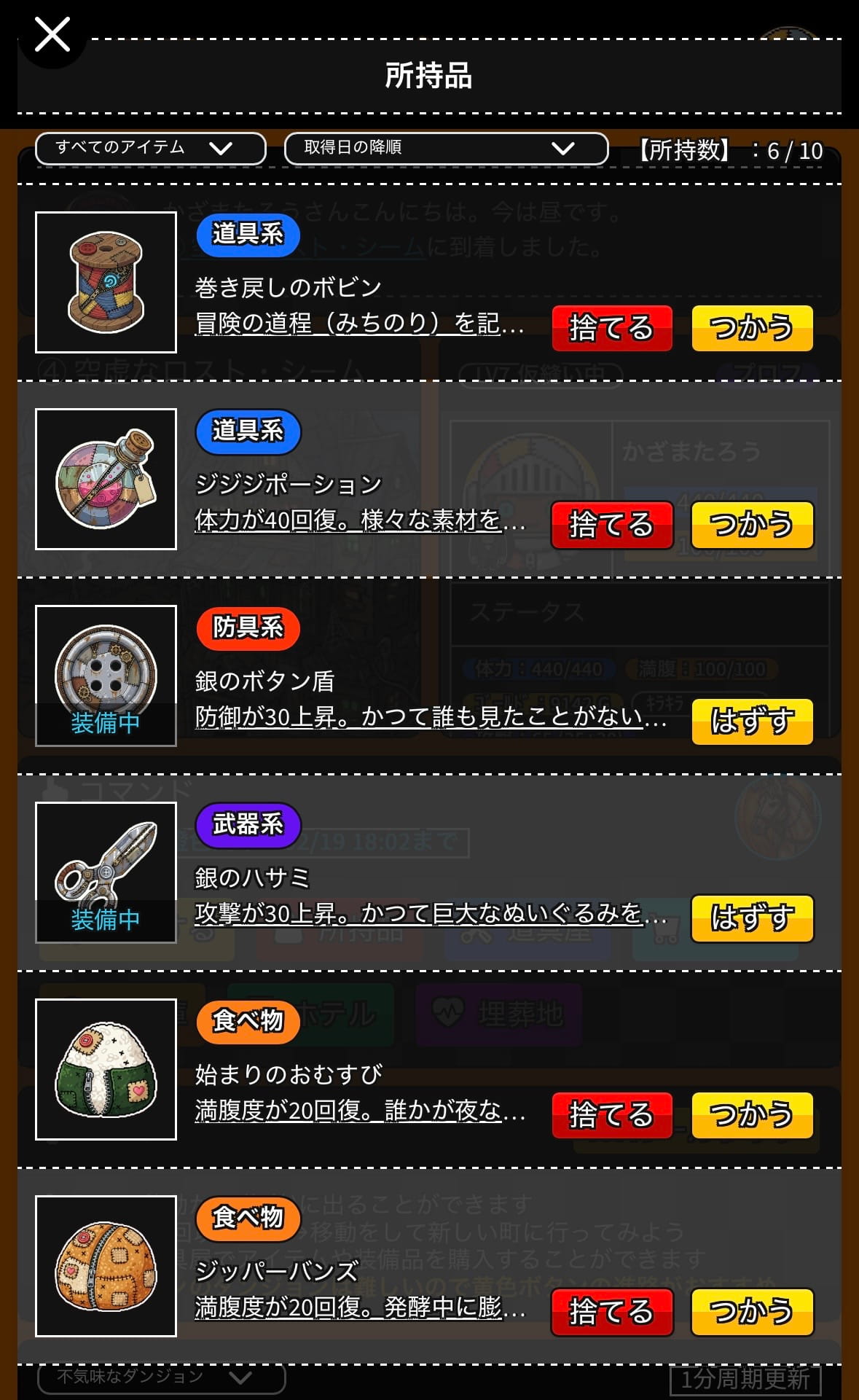Use the 始まりのおむすび with つかう
859x1400 pixels.
(752, 1115)
